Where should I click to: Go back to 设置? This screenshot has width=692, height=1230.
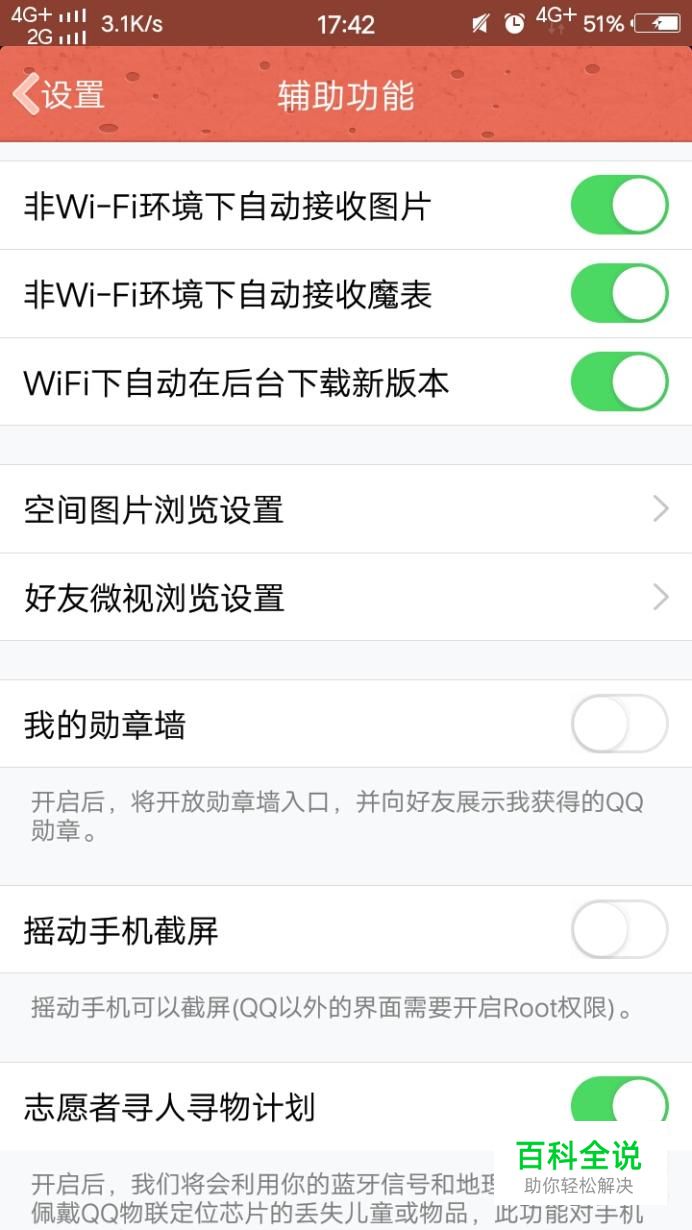58,95
